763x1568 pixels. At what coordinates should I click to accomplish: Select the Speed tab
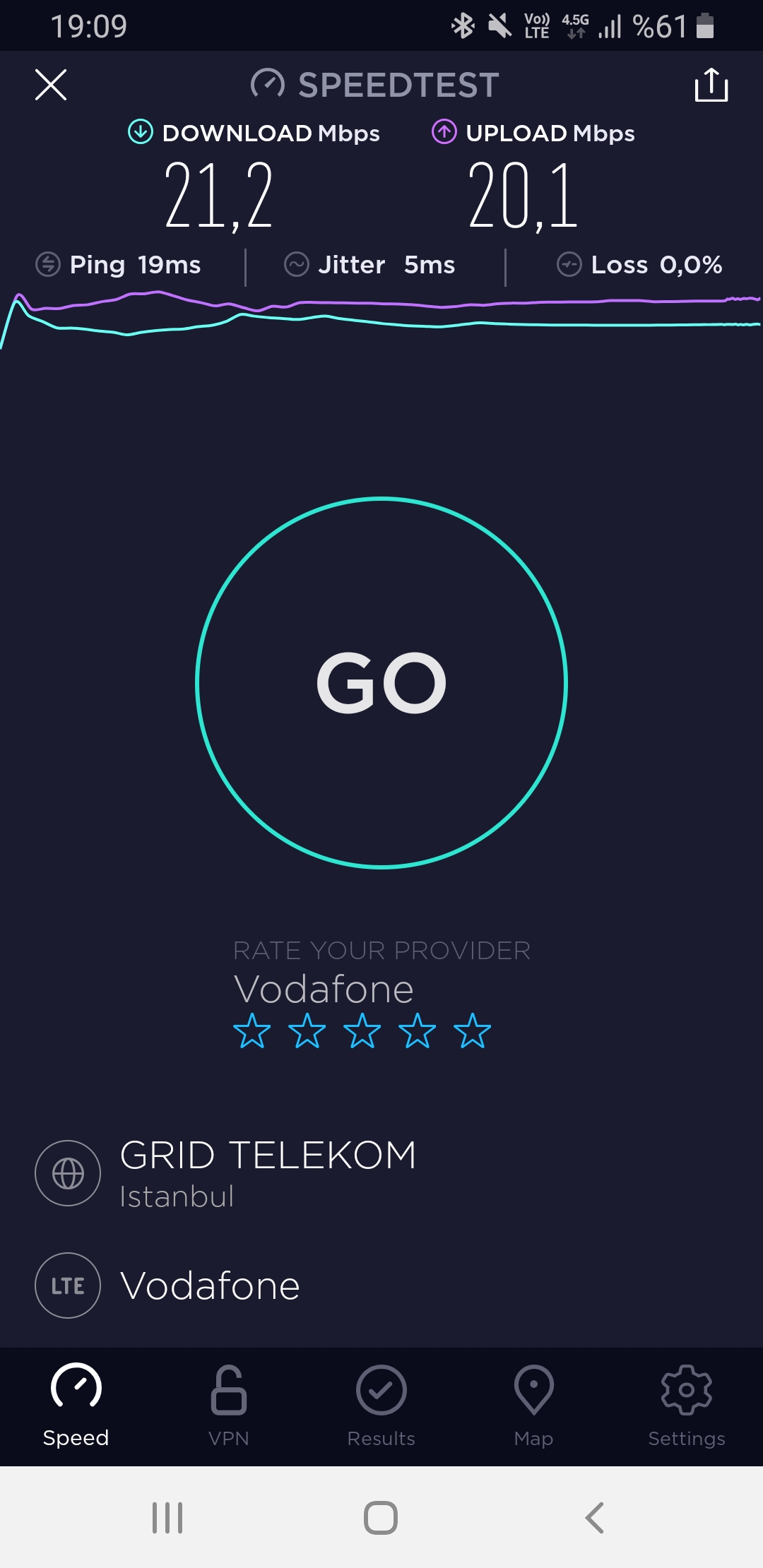point(76,1406)
